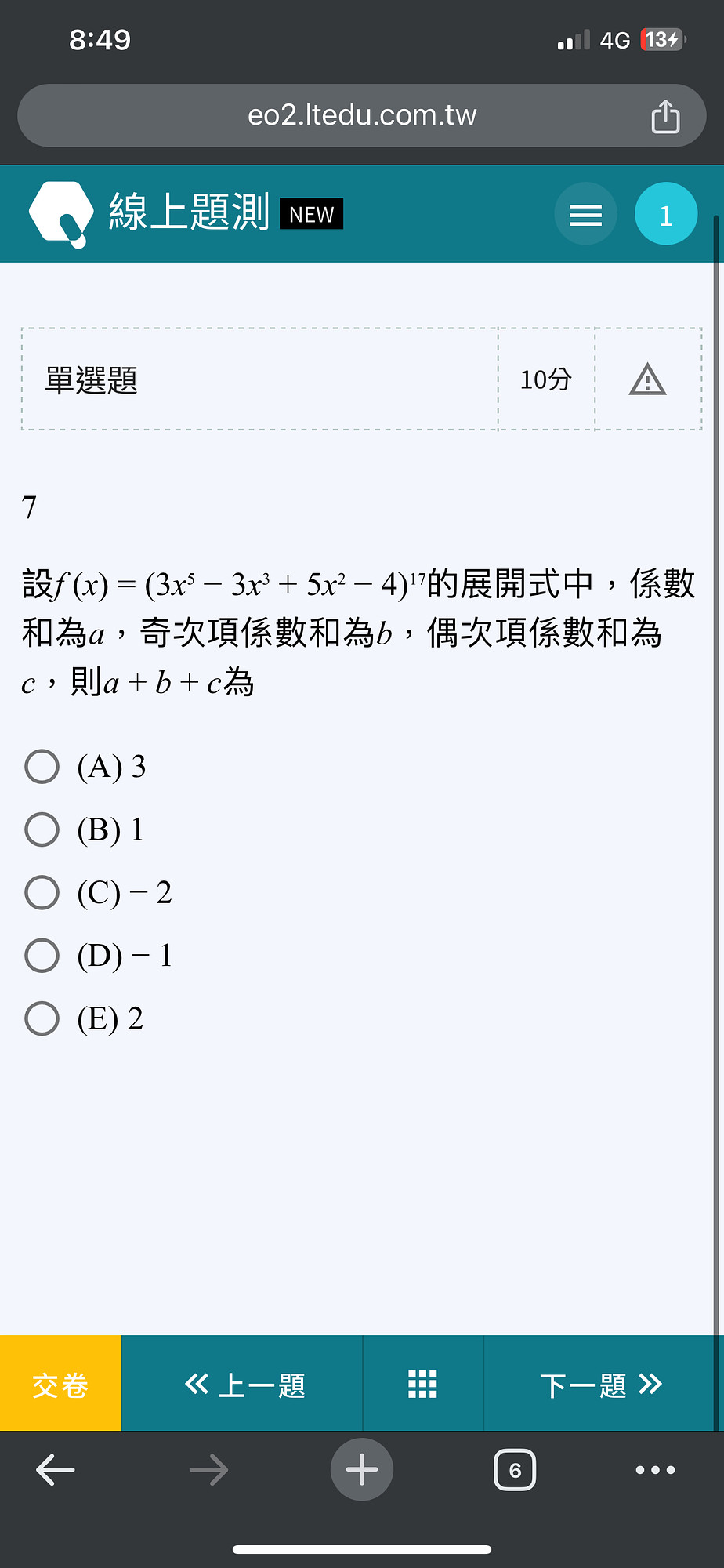The image size is (724, 1568).
Task: Go to next question 下一題
Action: 601,1384
